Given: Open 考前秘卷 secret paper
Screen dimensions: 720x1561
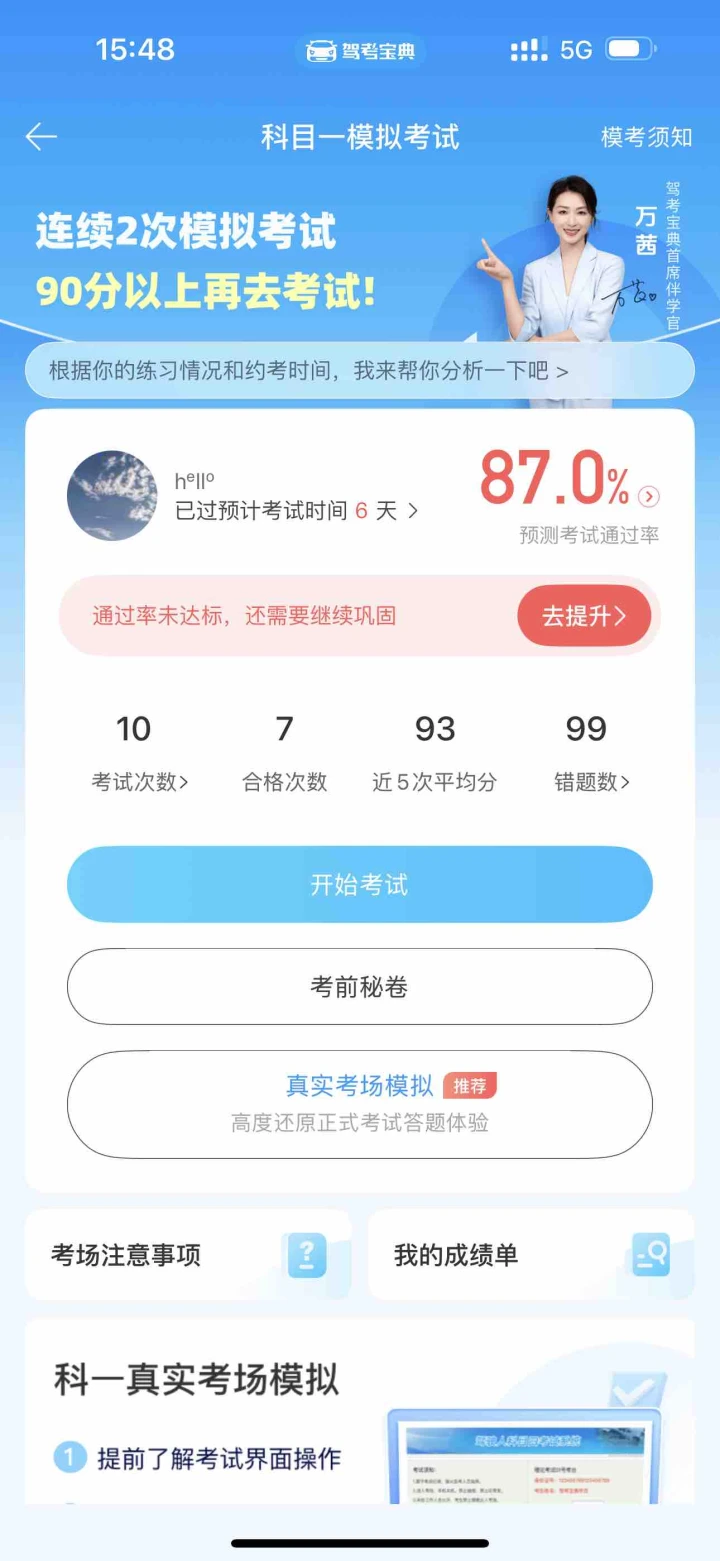Looking at the screenshot, I should pyautogui.click(x=359, y=987).
